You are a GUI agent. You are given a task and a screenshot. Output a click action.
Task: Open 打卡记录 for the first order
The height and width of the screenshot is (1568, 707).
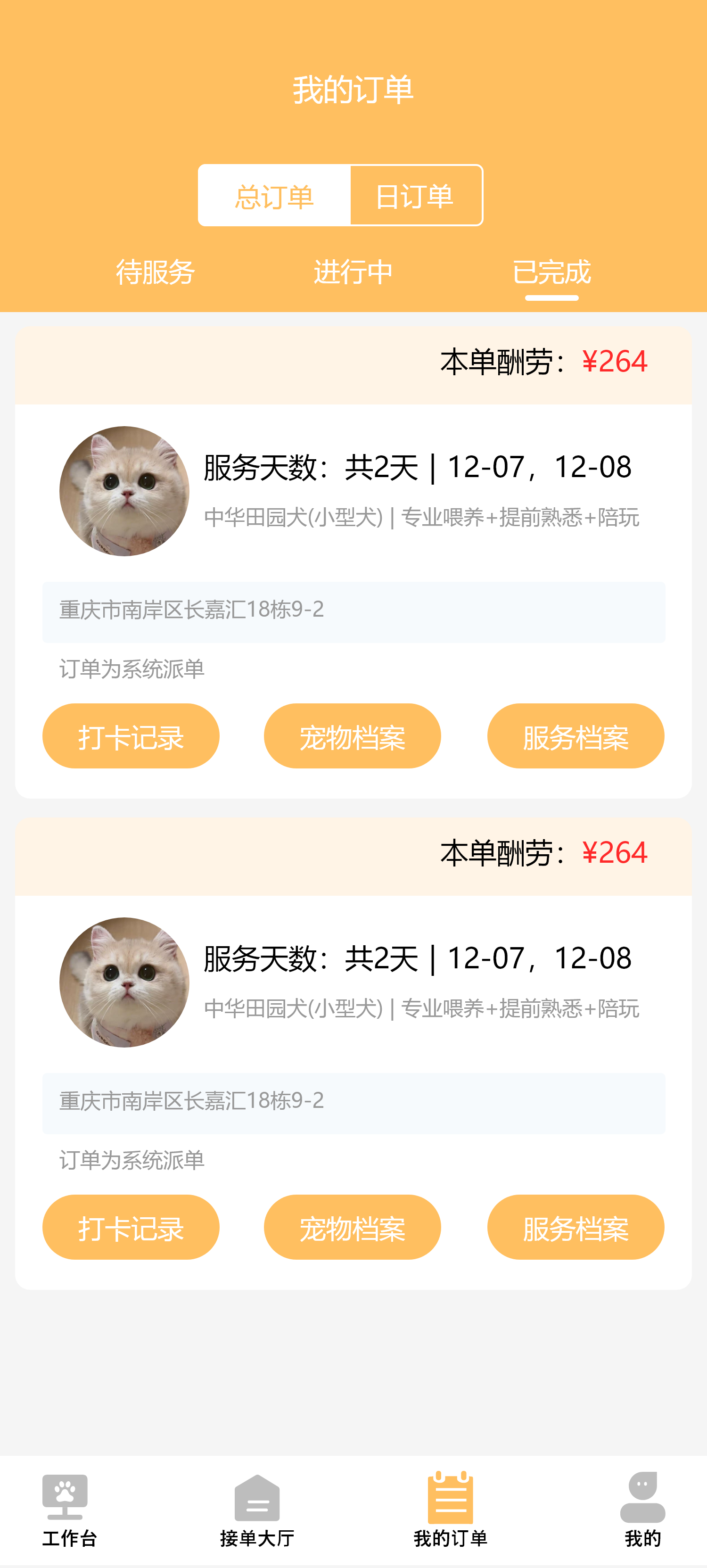tap(131, 736)
